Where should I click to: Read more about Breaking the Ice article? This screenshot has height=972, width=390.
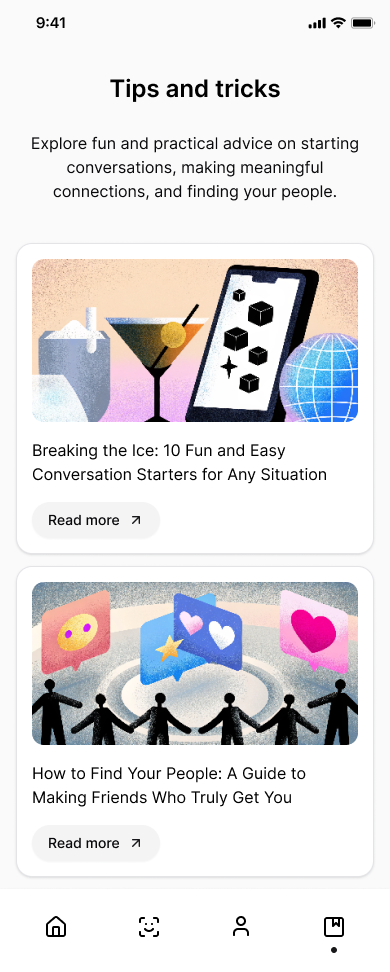point(96,520)
